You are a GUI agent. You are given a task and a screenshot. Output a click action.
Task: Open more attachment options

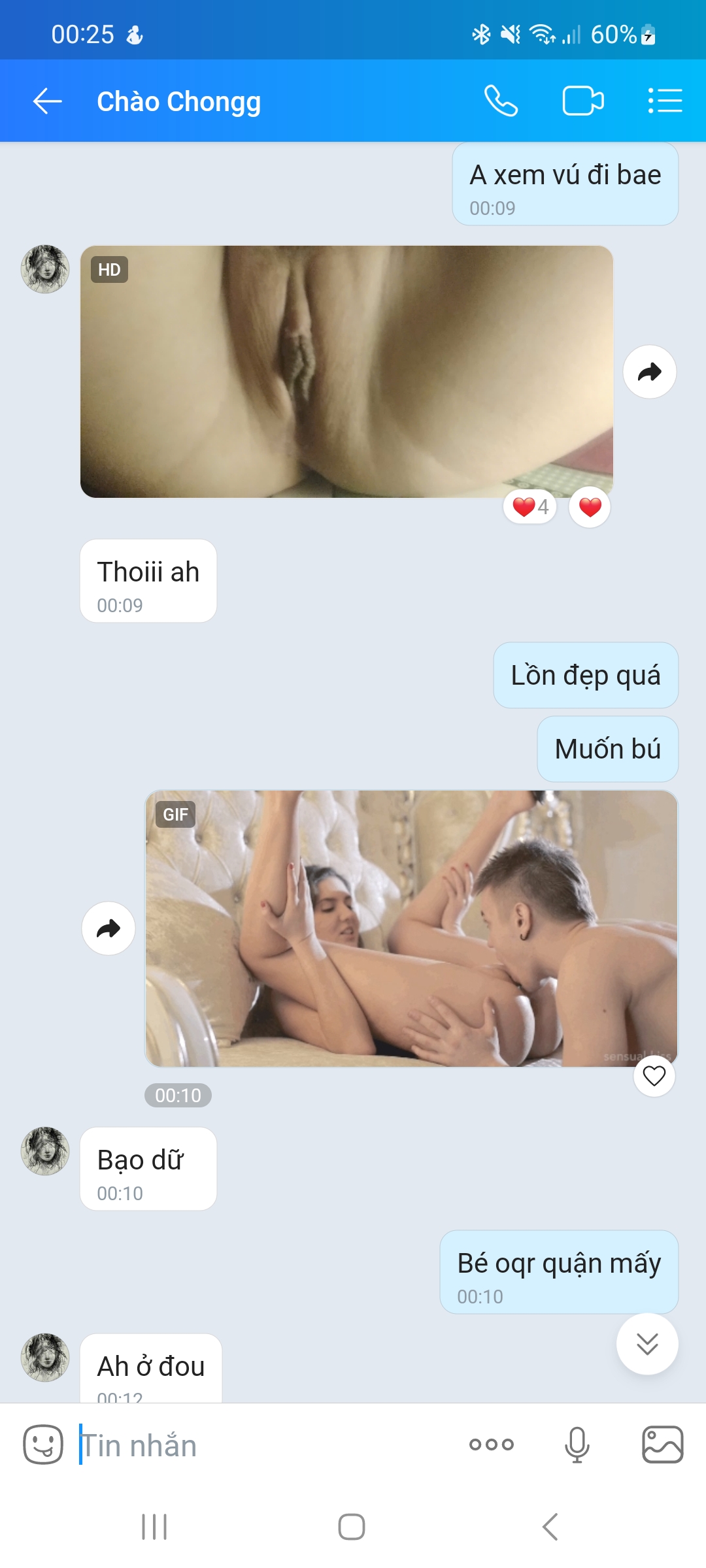pos(492,1445)
